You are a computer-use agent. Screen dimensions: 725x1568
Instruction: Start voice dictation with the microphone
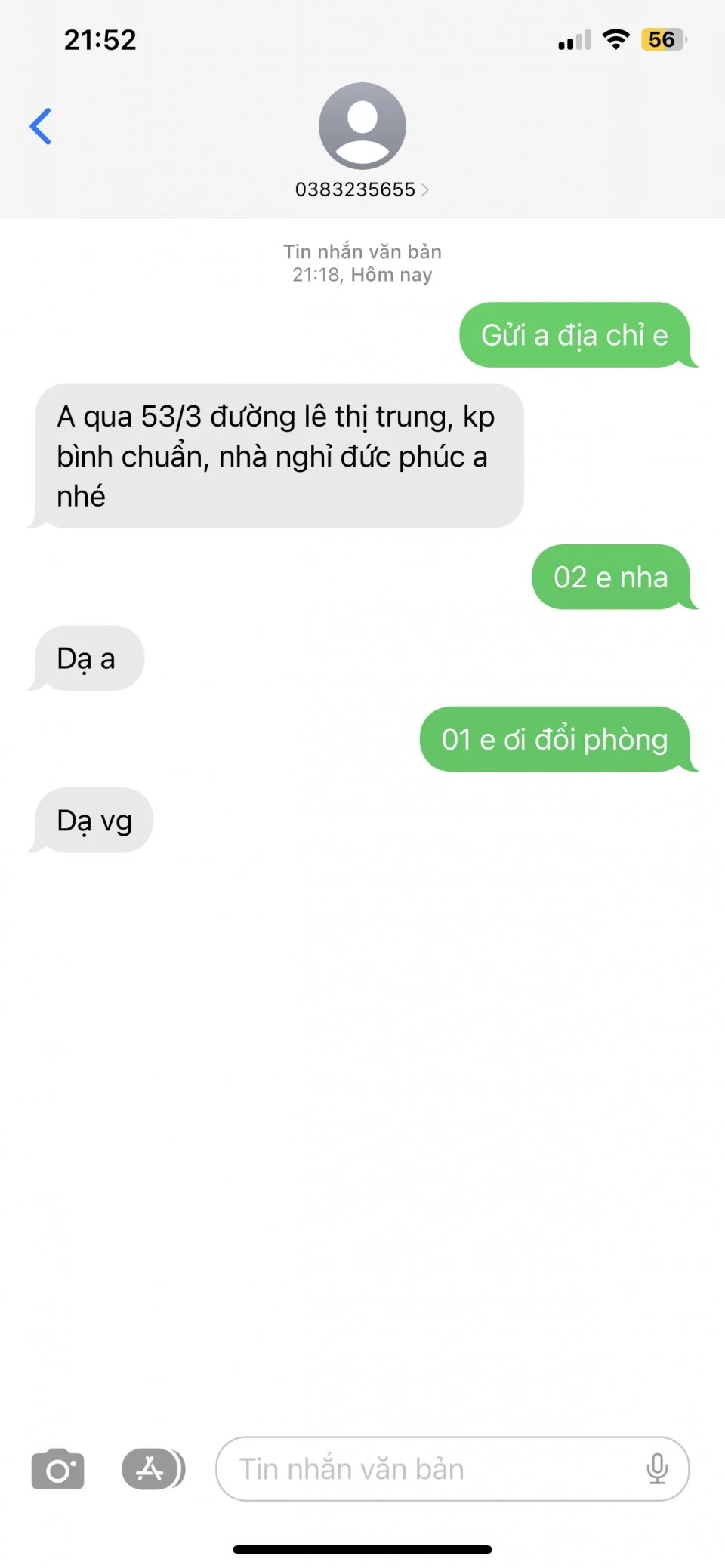657,1469
